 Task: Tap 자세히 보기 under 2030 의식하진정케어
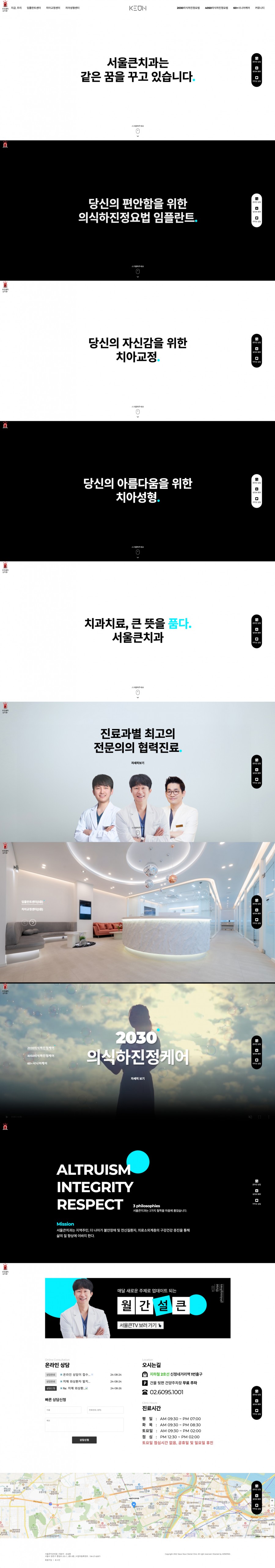[137, 1078]
